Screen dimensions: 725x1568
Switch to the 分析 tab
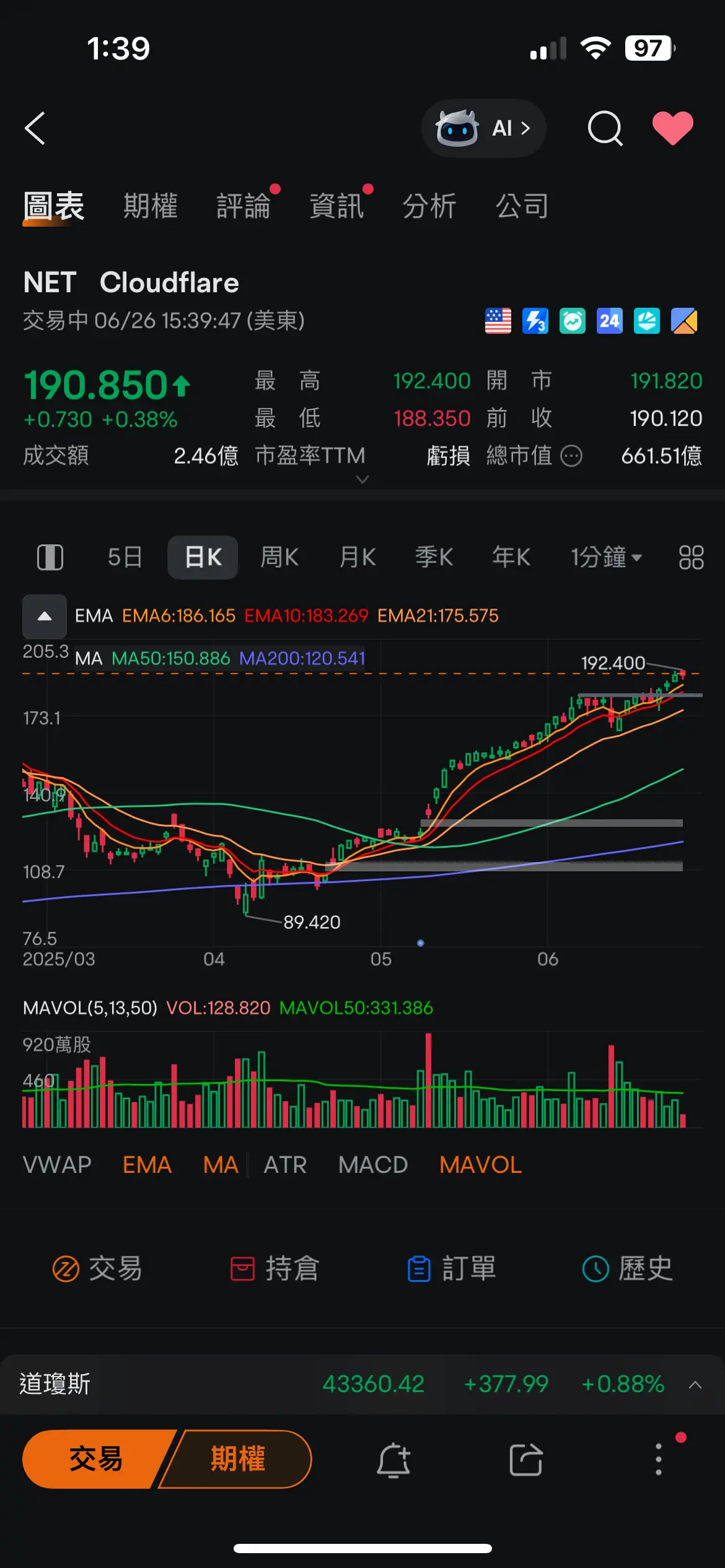[429, 206]
